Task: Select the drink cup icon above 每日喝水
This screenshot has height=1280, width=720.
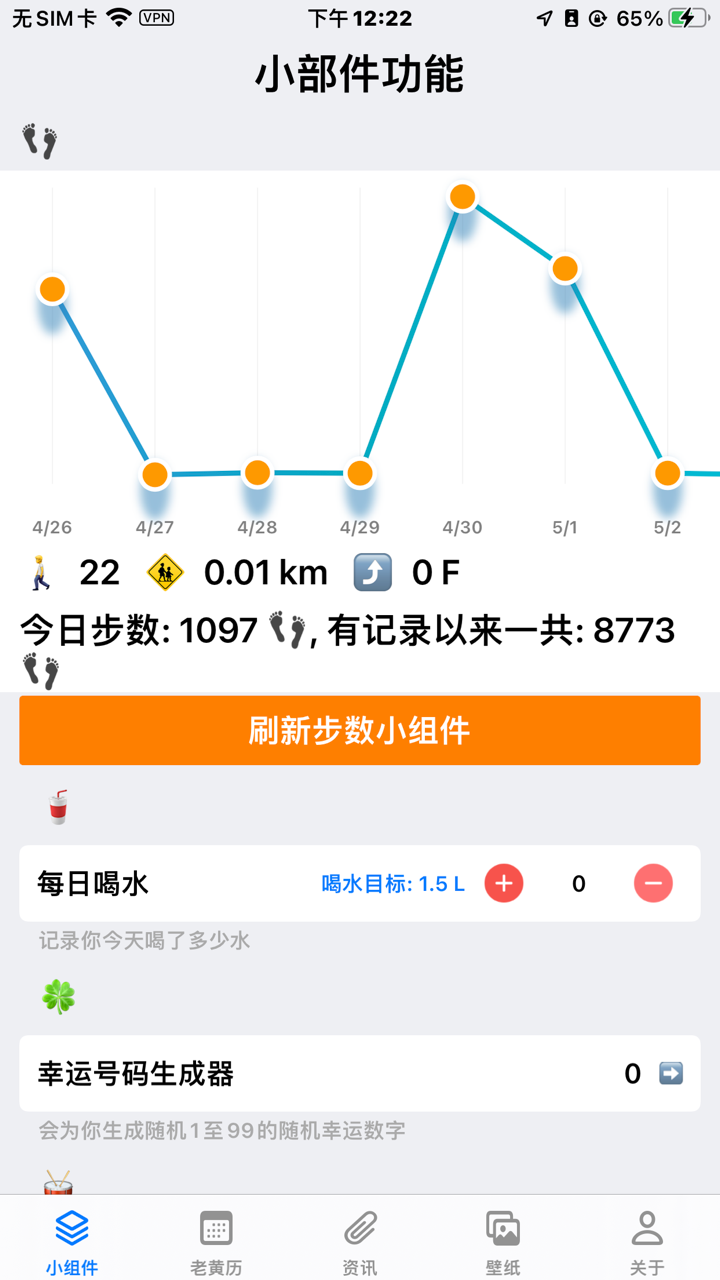Action: tap(57, 806)
